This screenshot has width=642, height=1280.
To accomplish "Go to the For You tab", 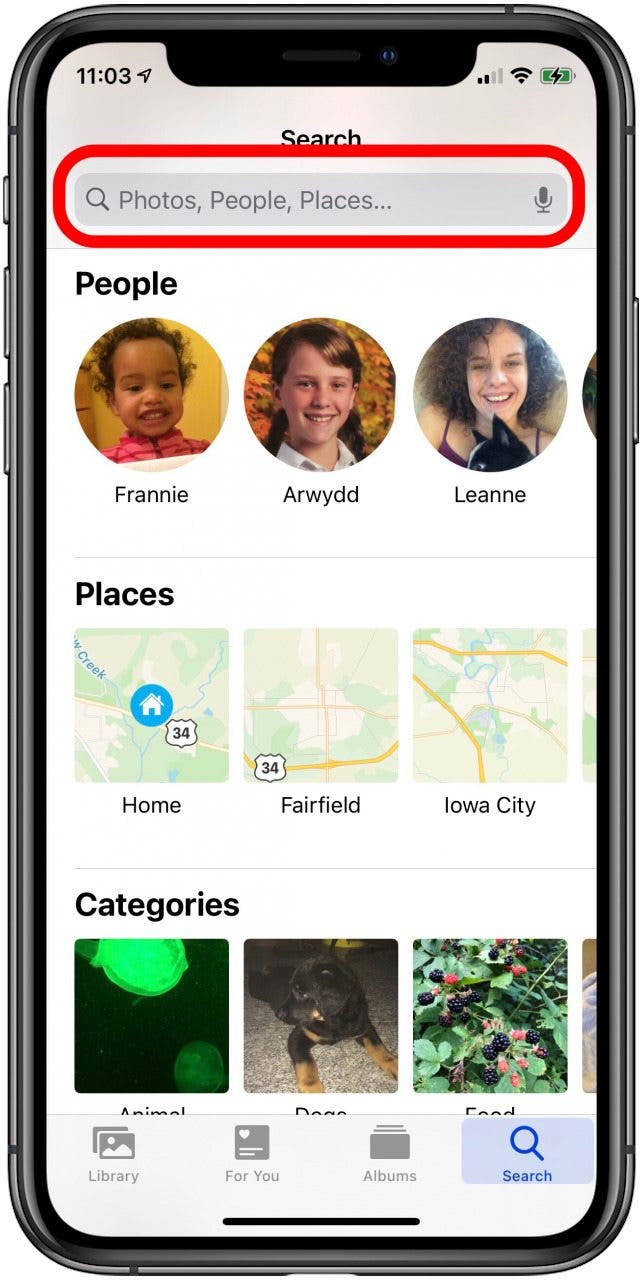I will pyautogui.click(x=252, y=1154).
